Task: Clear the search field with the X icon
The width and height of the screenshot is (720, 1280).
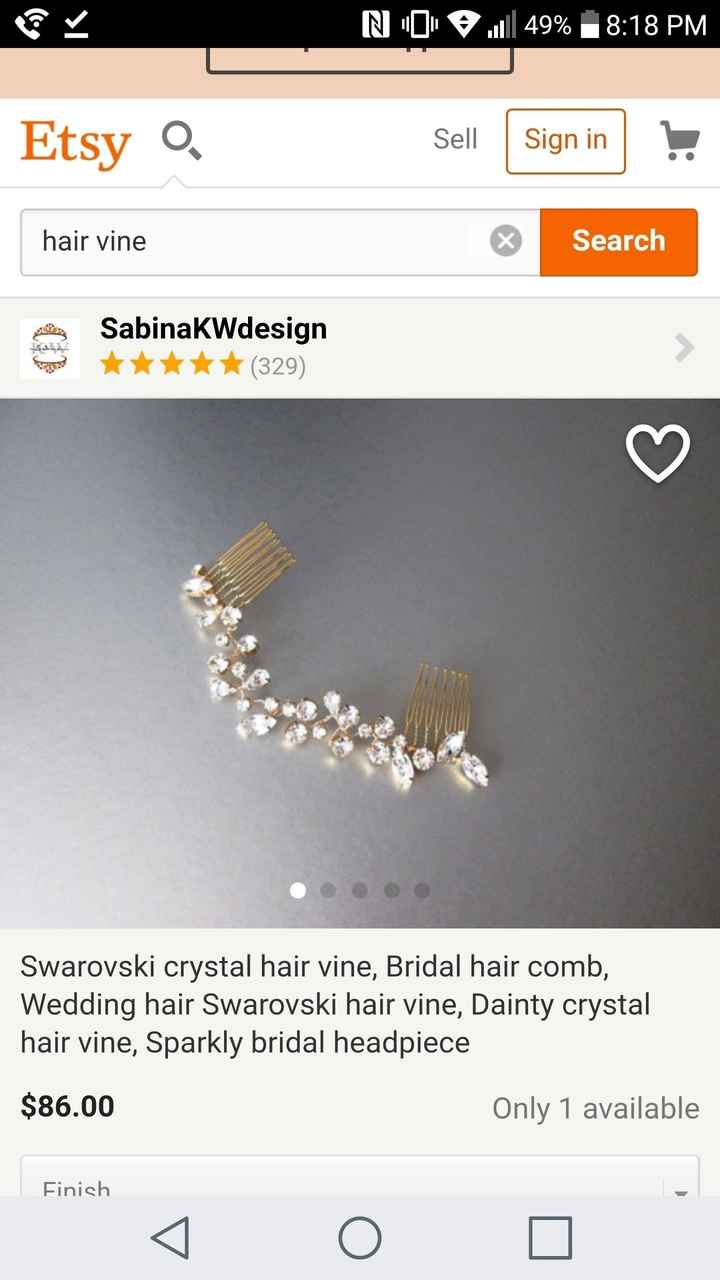Action: click(505, 240)
